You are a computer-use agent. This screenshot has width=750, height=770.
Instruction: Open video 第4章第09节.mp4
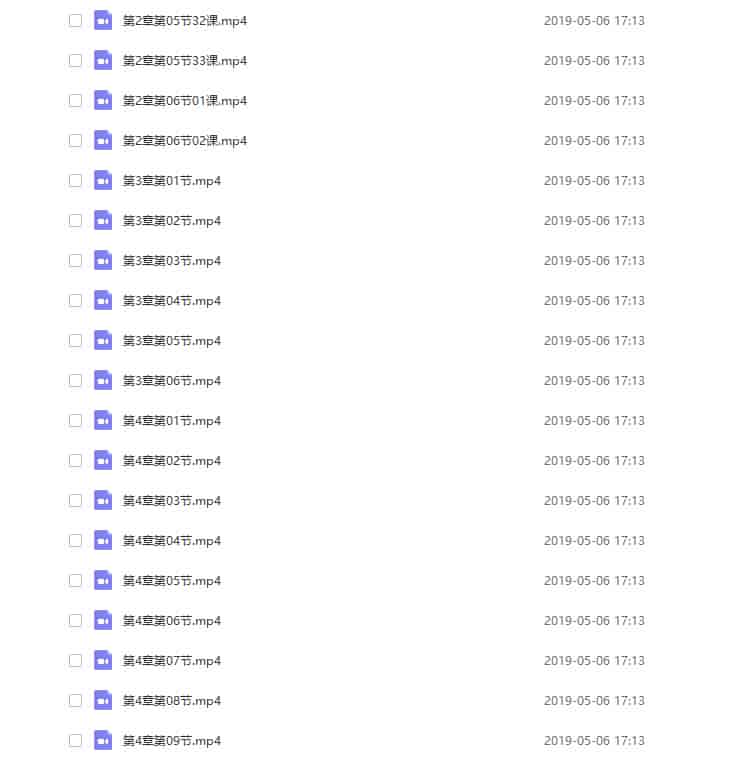[171, 740]
